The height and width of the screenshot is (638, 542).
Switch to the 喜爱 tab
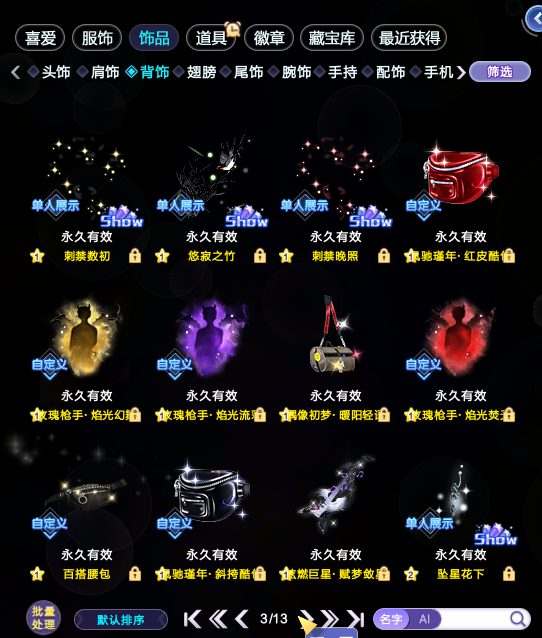click(x=40, y=38)
